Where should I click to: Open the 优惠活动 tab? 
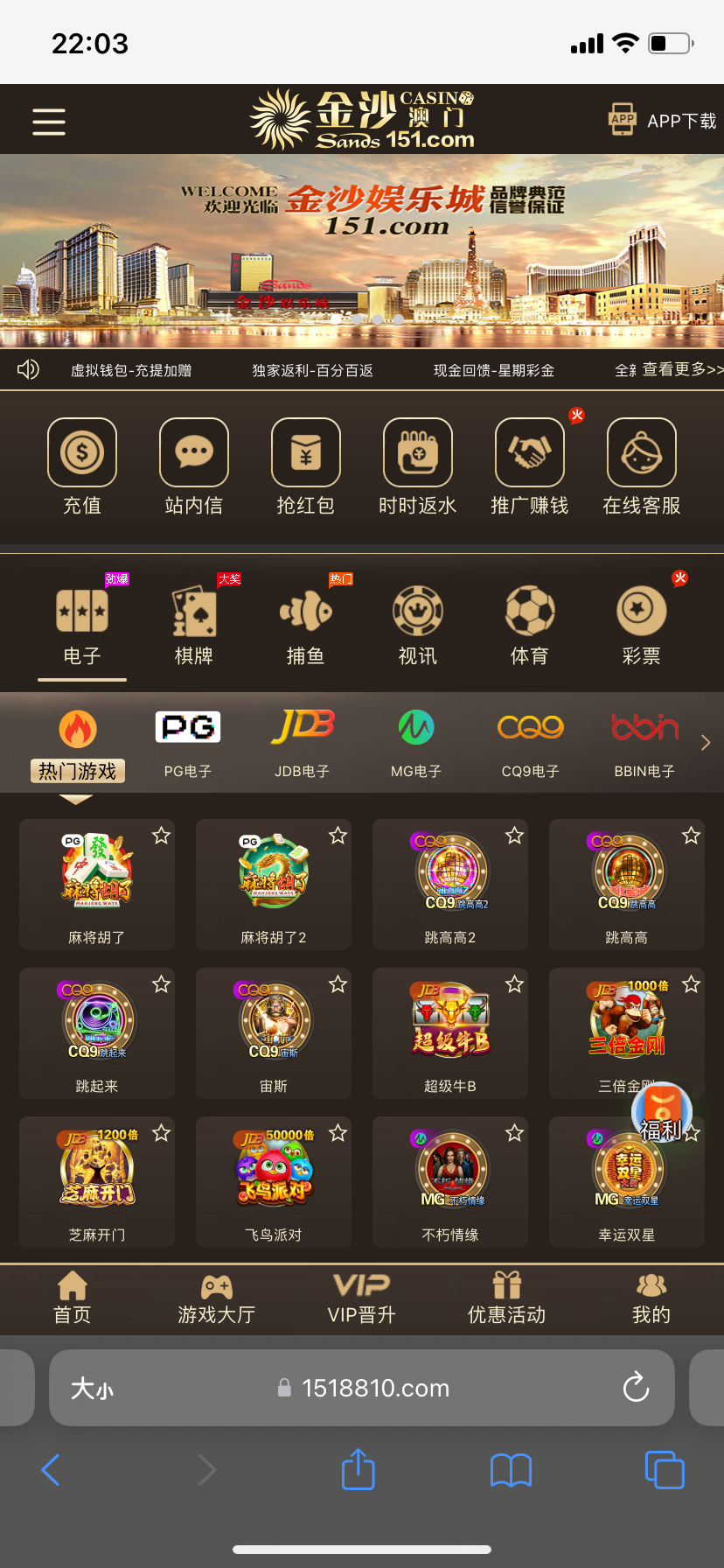(x=506, y=1298)
